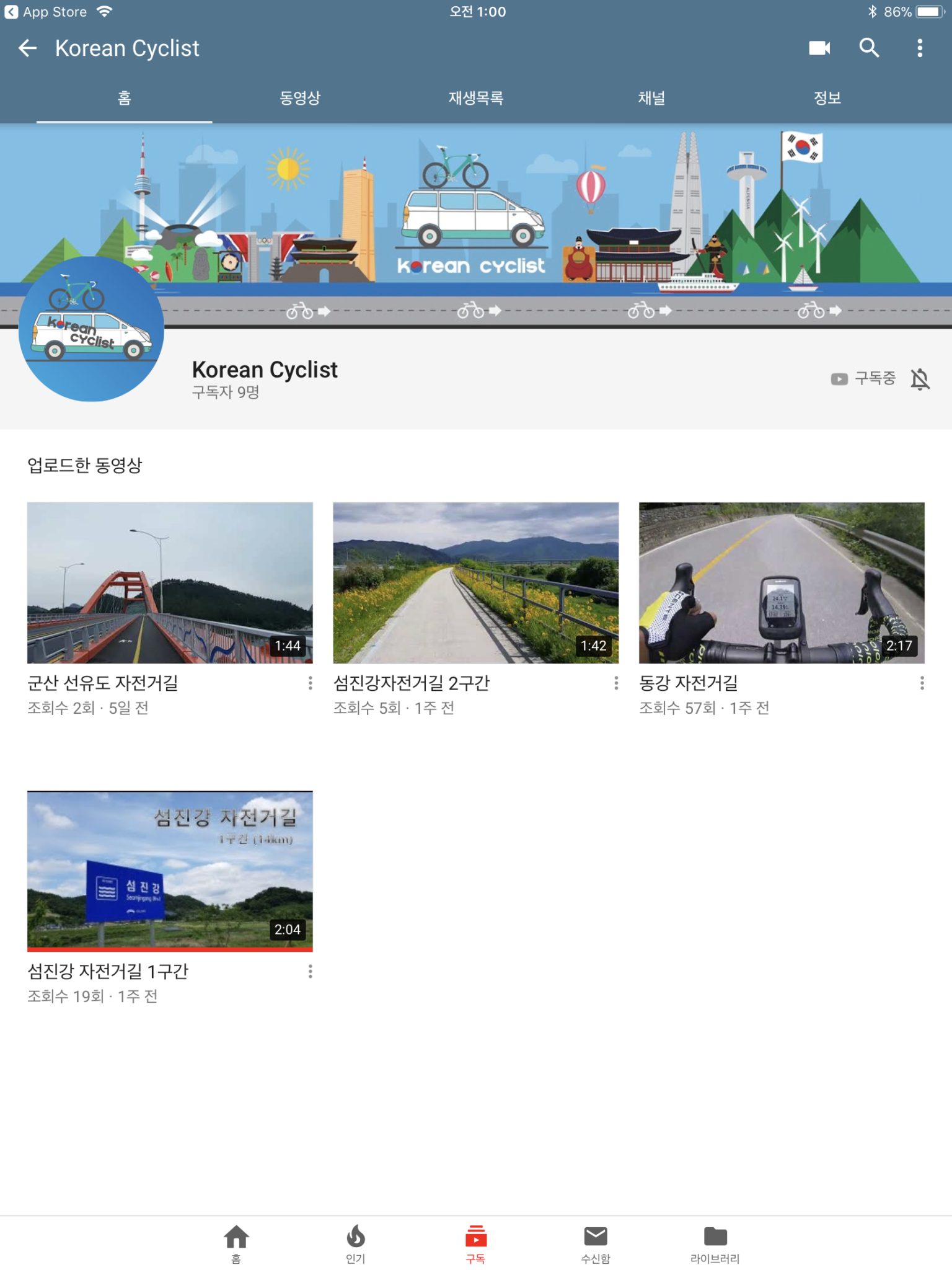Image resolution: width=952 pixels, height=1270 pixels.
Task: Play the 섬진강자전거길 2구간 video
Action: [x=475, y=582]
